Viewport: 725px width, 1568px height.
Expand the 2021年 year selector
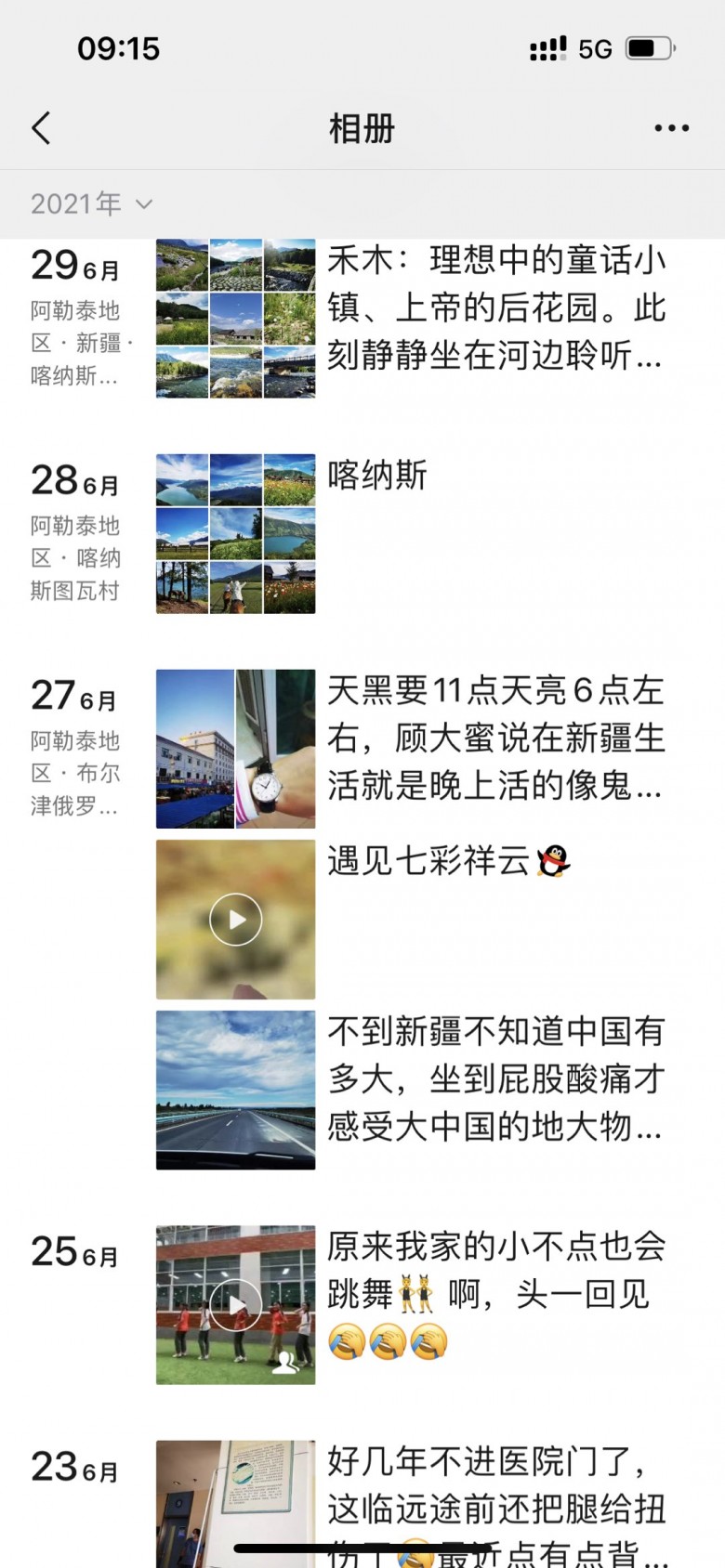[91, 204]
